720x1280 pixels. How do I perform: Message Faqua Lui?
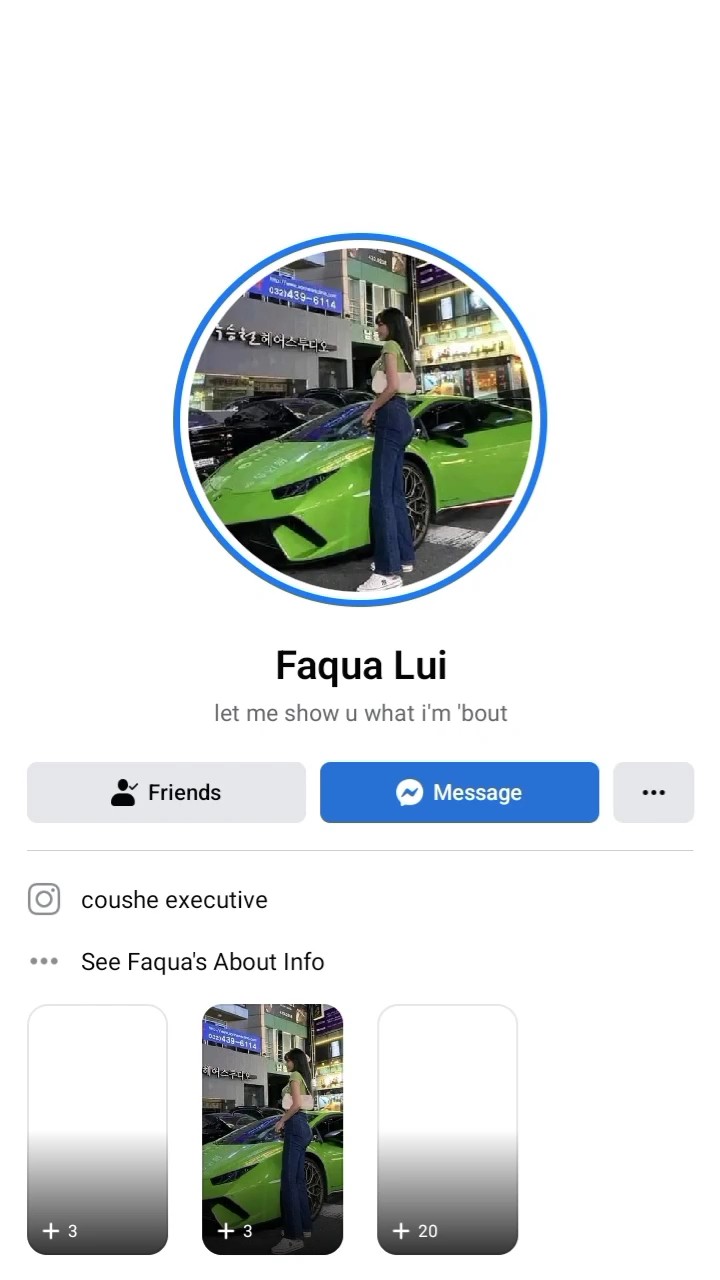point(459,793)
